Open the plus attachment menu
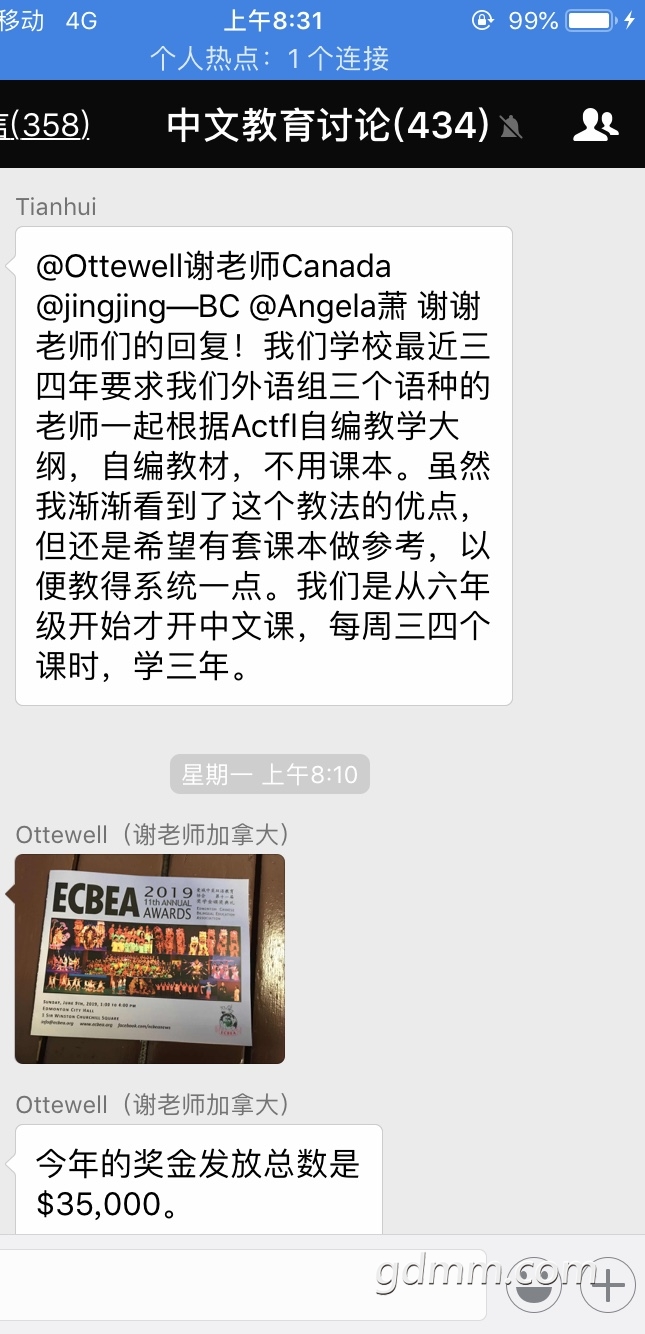The image size is (645, 1334). point(608,1285)
